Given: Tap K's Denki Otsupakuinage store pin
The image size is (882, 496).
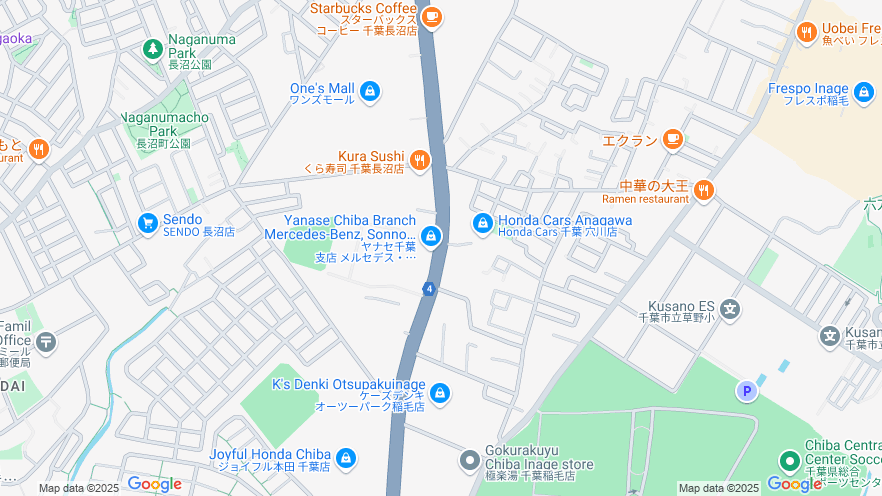Looking at the screenshot, I should point(440,392).
